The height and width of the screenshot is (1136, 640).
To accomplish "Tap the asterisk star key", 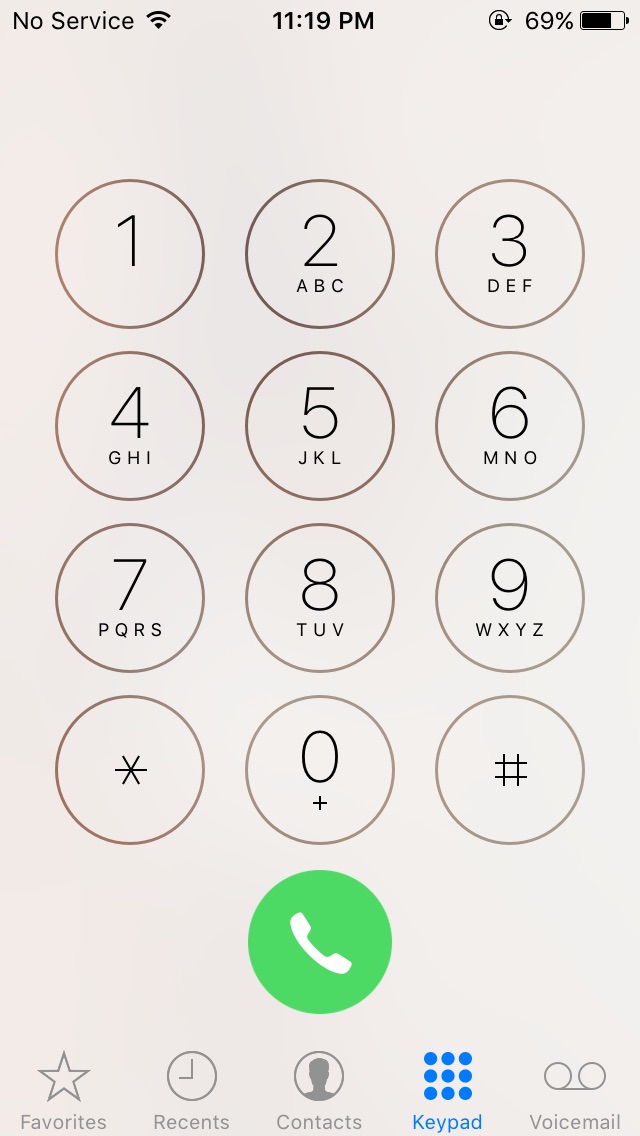I will (130, 770).
